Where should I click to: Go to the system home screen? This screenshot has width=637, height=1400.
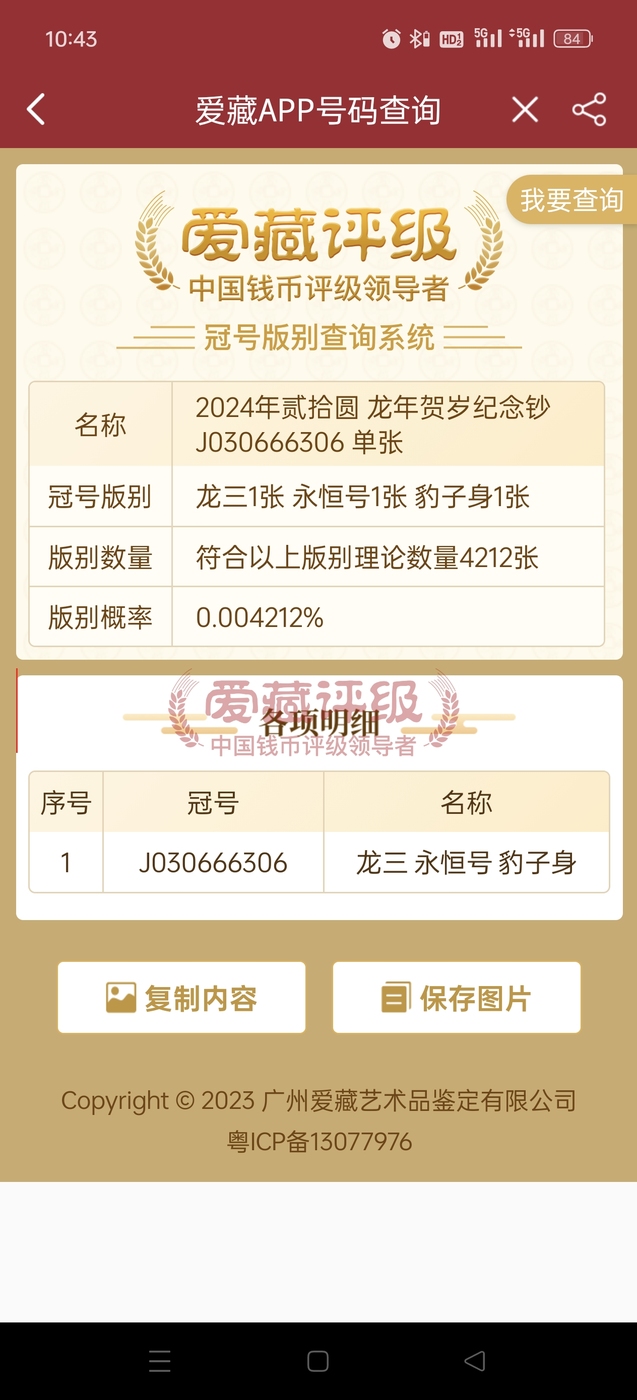click(318, 1360)
